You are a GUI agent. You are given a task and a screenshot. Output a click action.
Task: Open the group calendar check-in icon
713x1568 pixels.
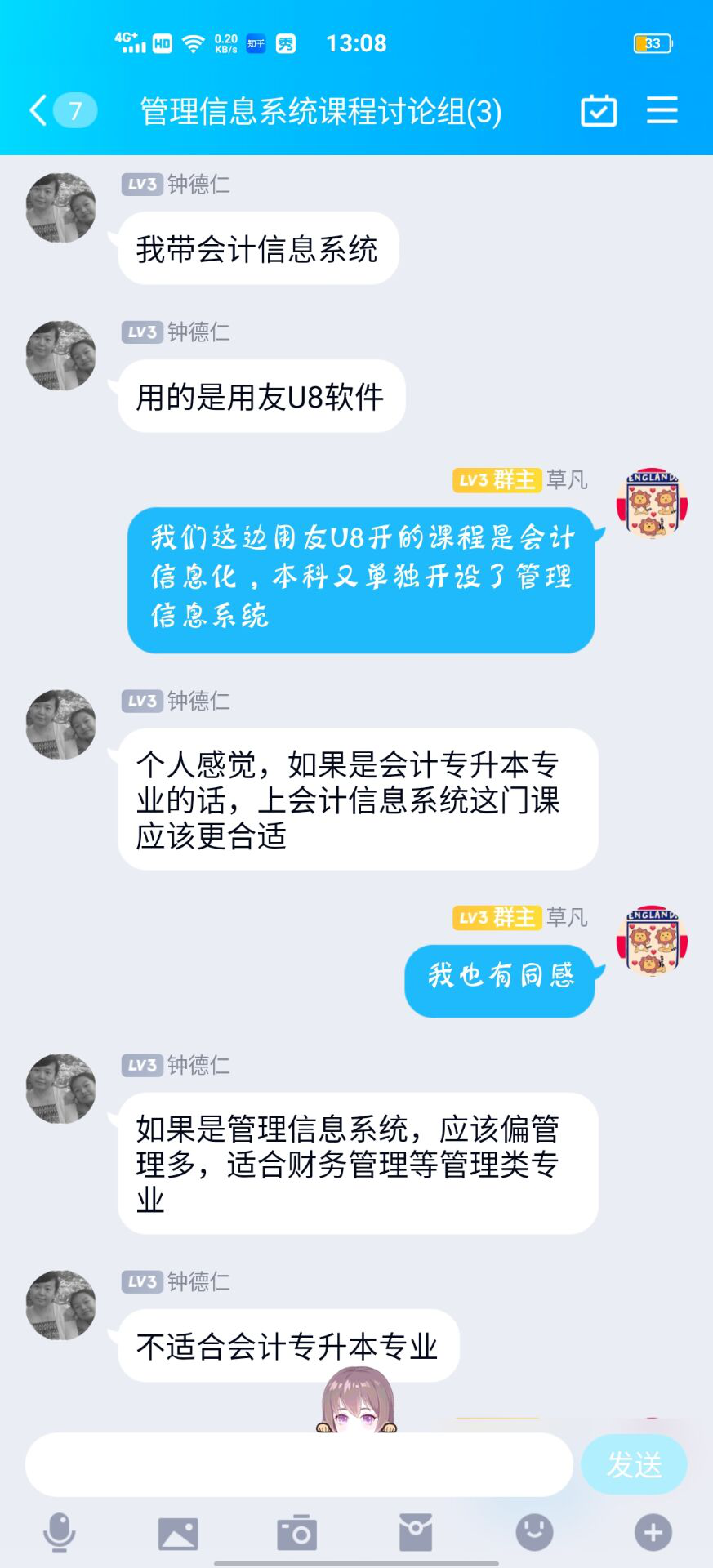[599, 110]
